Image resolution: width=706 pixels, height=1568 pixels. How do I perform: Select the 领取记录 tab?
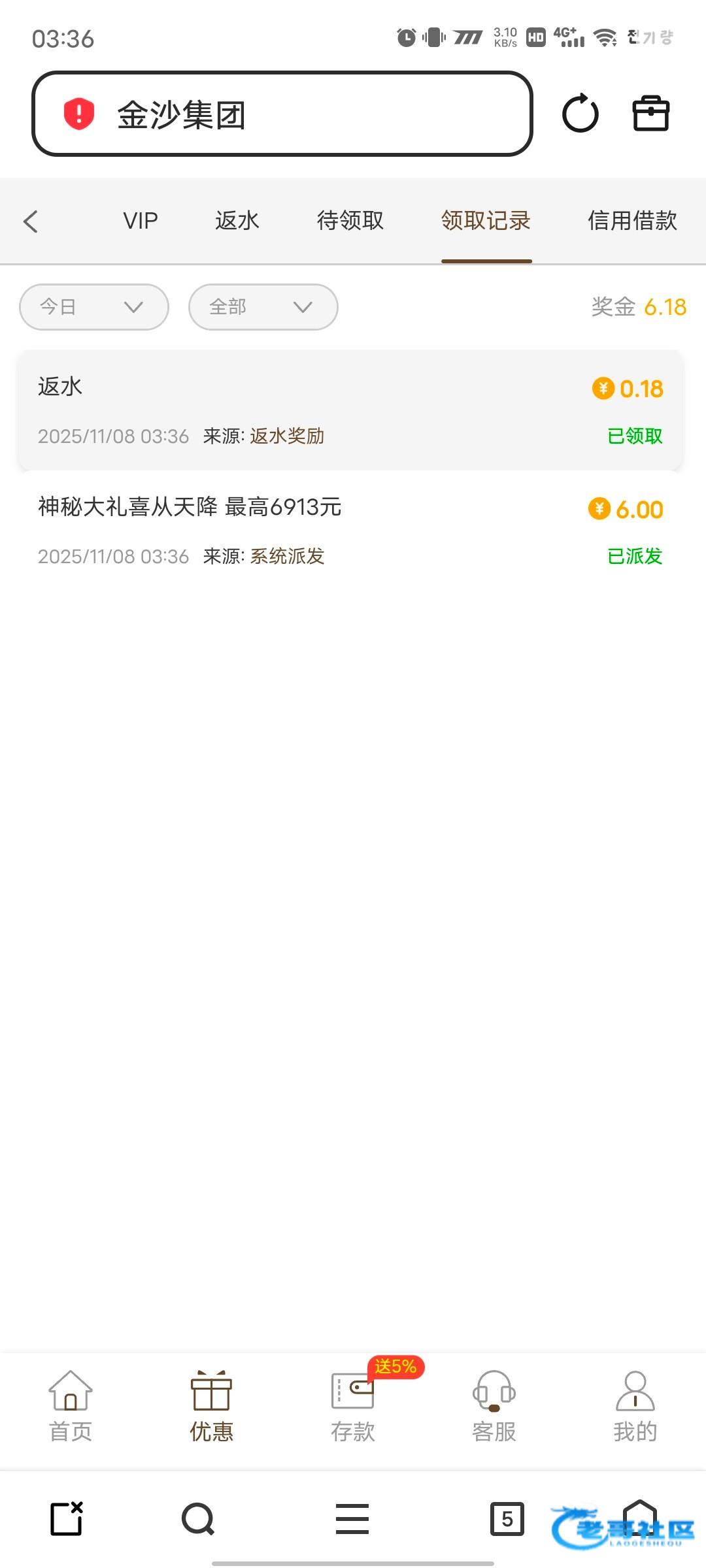pyautogui.click(x=486, y=221)
